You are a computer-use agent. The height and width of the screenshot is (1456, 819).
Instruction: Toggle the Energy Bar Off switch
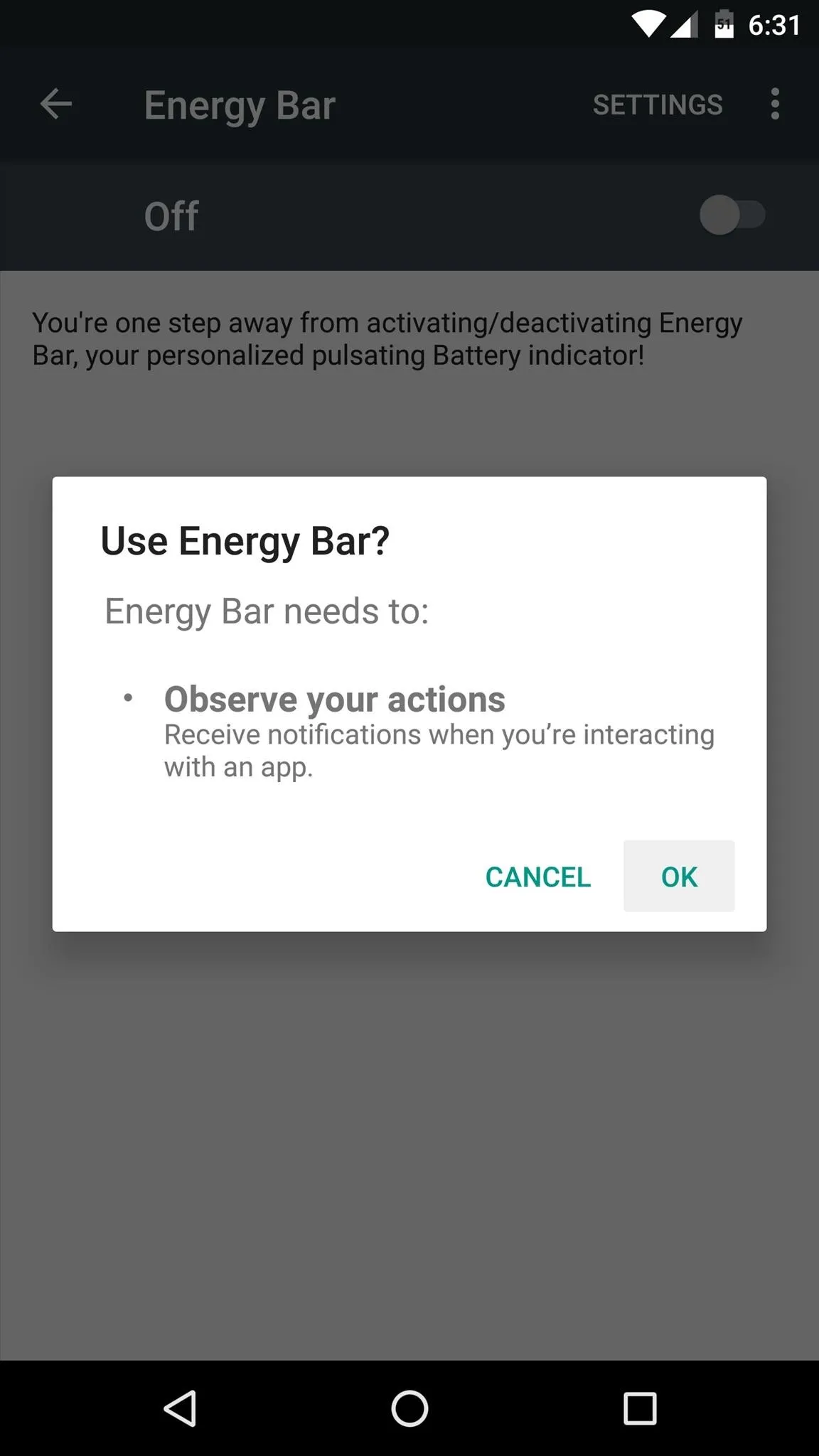tap(732, 215)
